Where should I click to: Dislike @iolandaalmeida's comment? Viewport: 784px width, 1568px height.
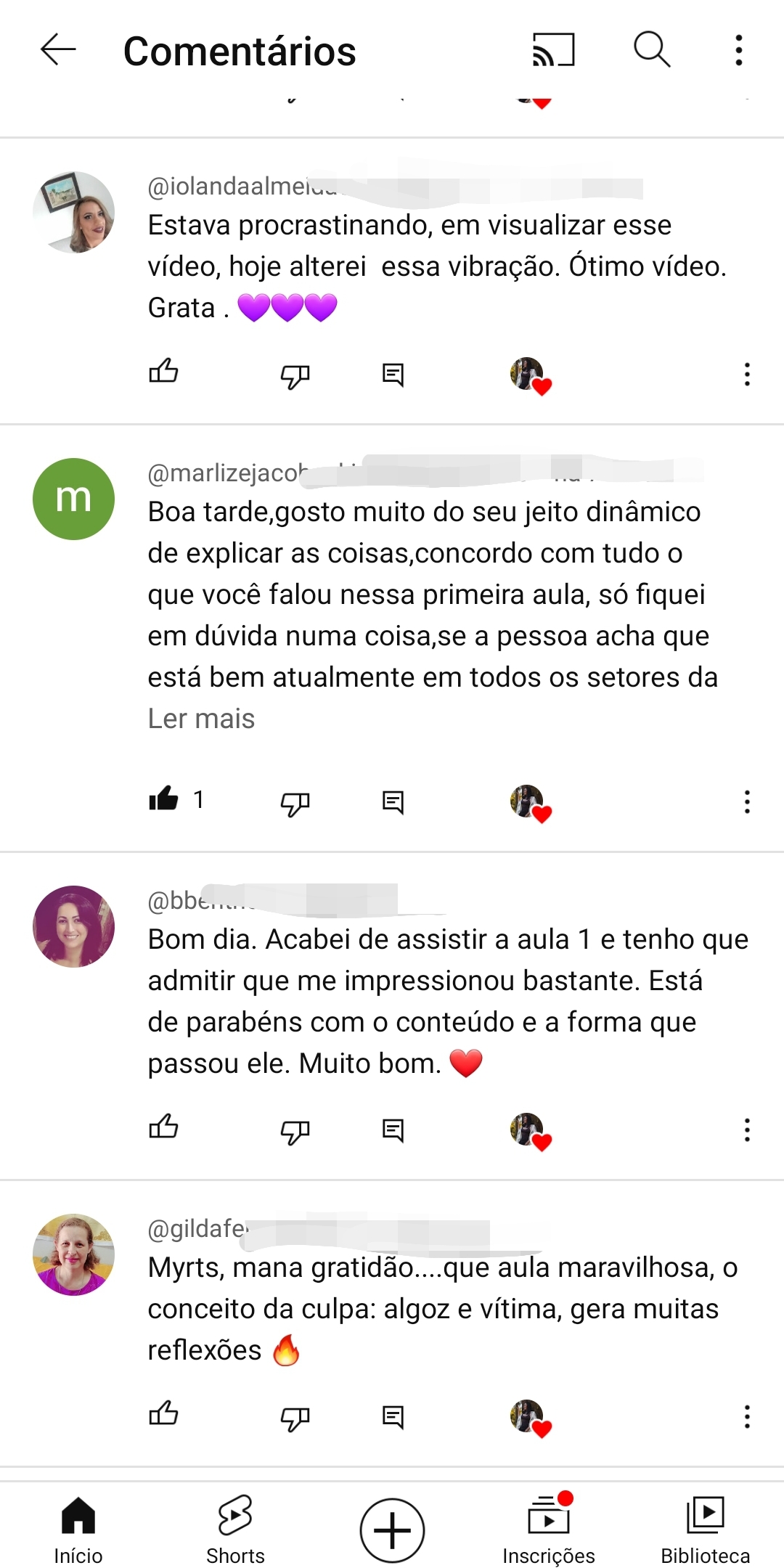295,375
